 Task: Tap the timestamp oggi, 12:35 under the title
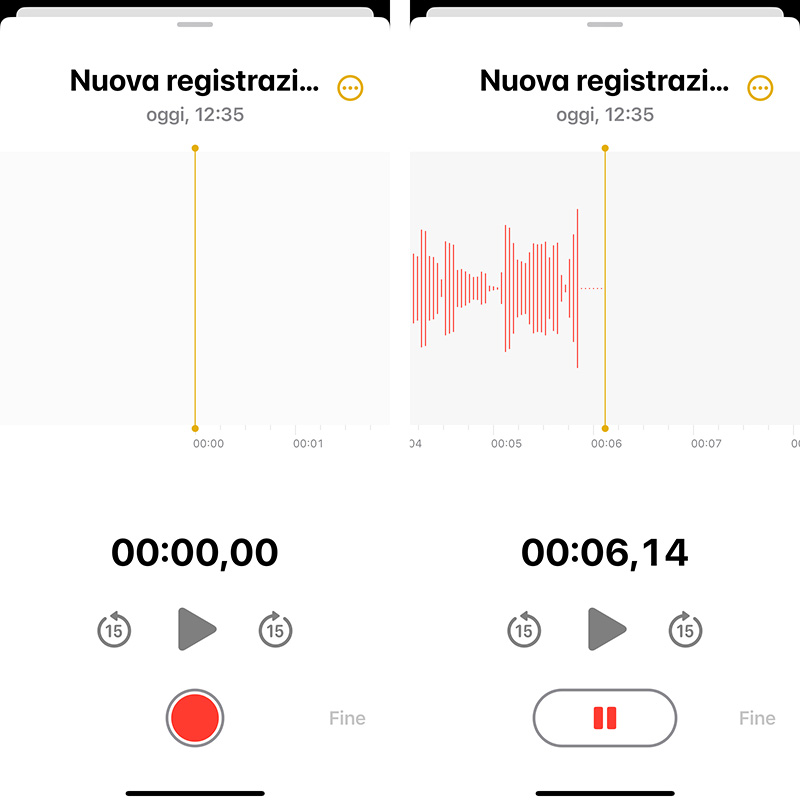[195, 115]
